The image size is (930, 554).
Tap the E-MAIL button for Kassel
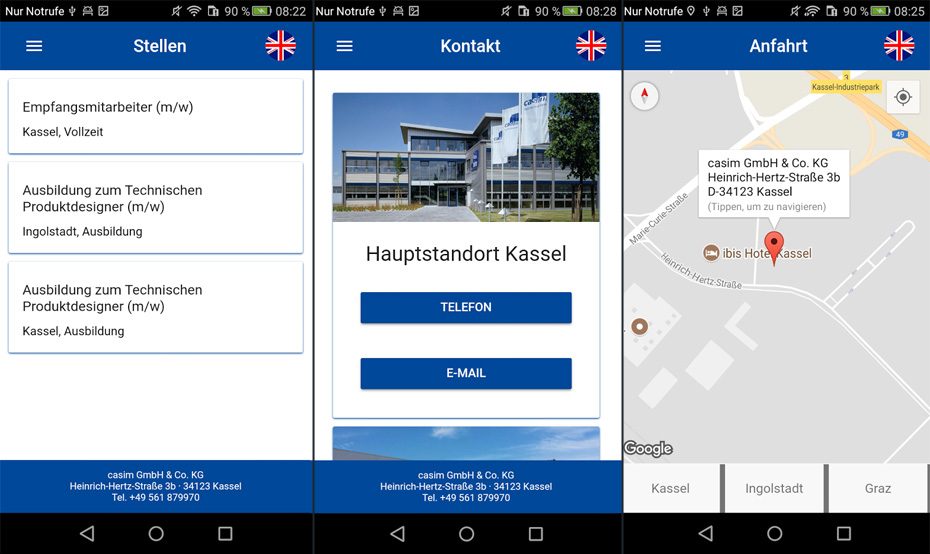466,373
